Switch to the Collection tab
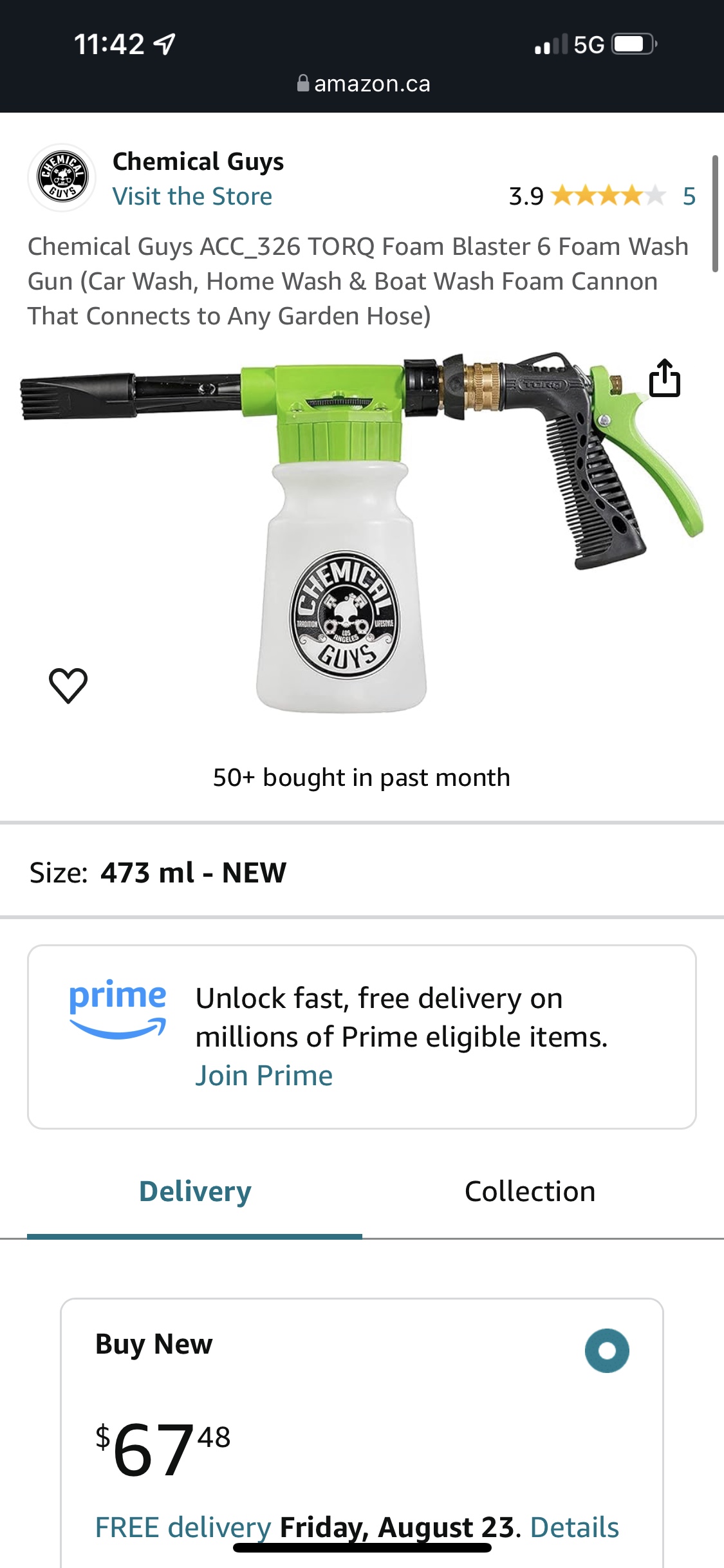The width and height of the screenshot is (724, 1568). click(530, 1191)
